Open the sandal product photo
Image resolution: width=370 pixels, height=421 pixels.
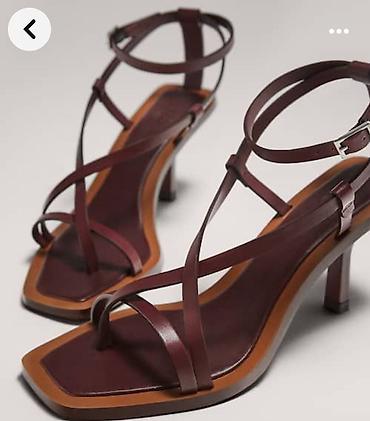tap(185, 211)
